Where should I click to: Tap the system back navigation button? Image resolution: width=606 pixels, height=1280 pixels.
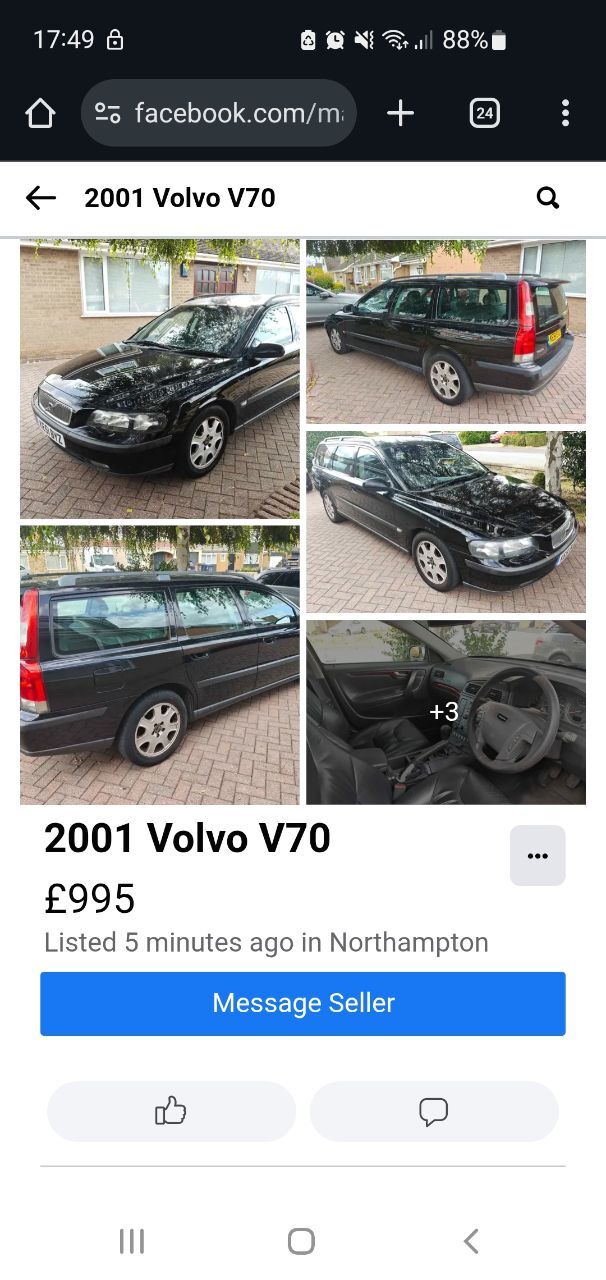(x=471, y=1241)
